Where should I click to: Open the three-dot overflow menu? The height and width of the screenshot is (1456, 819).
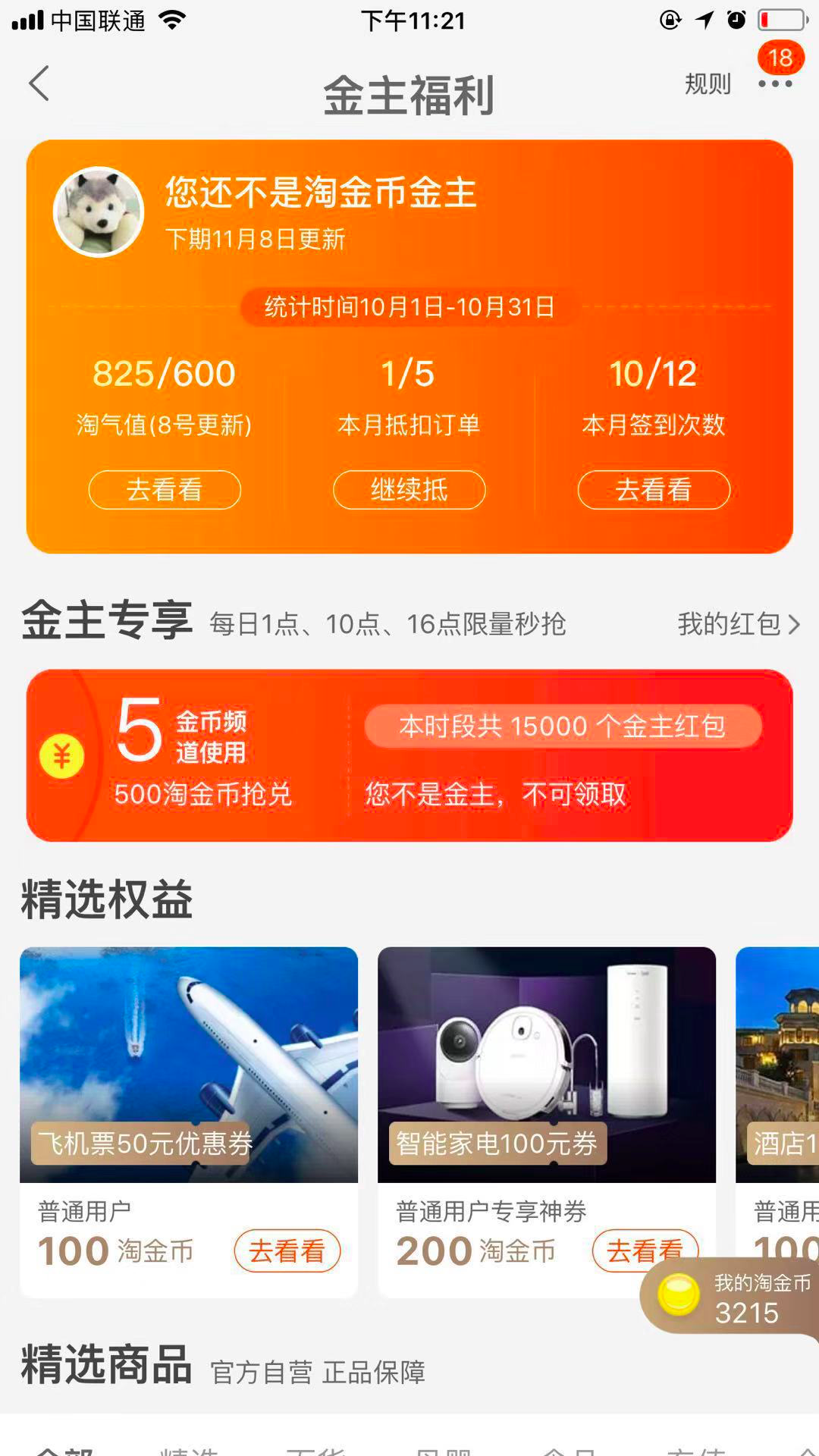(x=775, y=83)
